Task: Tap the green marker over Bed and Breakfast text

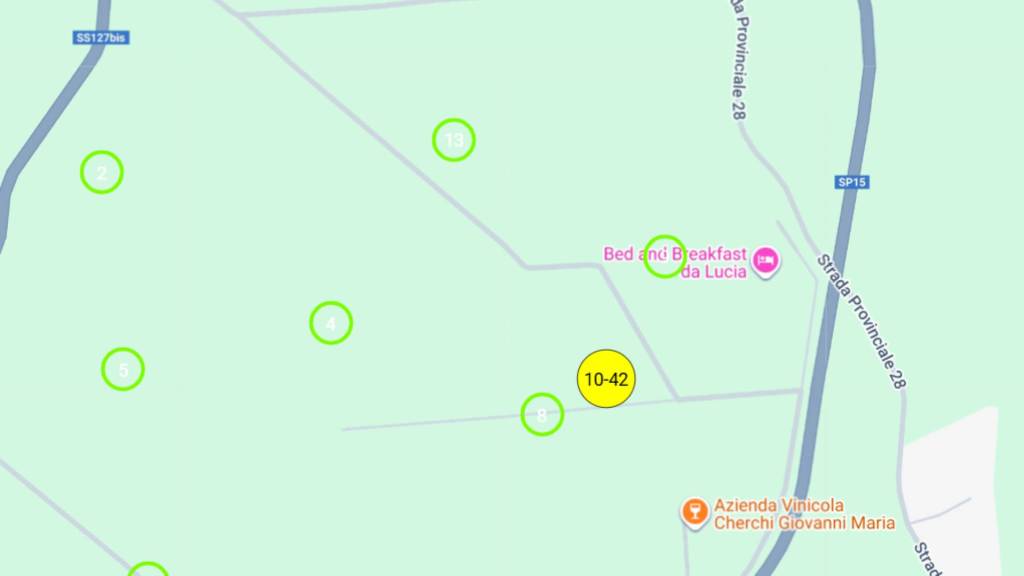Action: click(664, 257)
